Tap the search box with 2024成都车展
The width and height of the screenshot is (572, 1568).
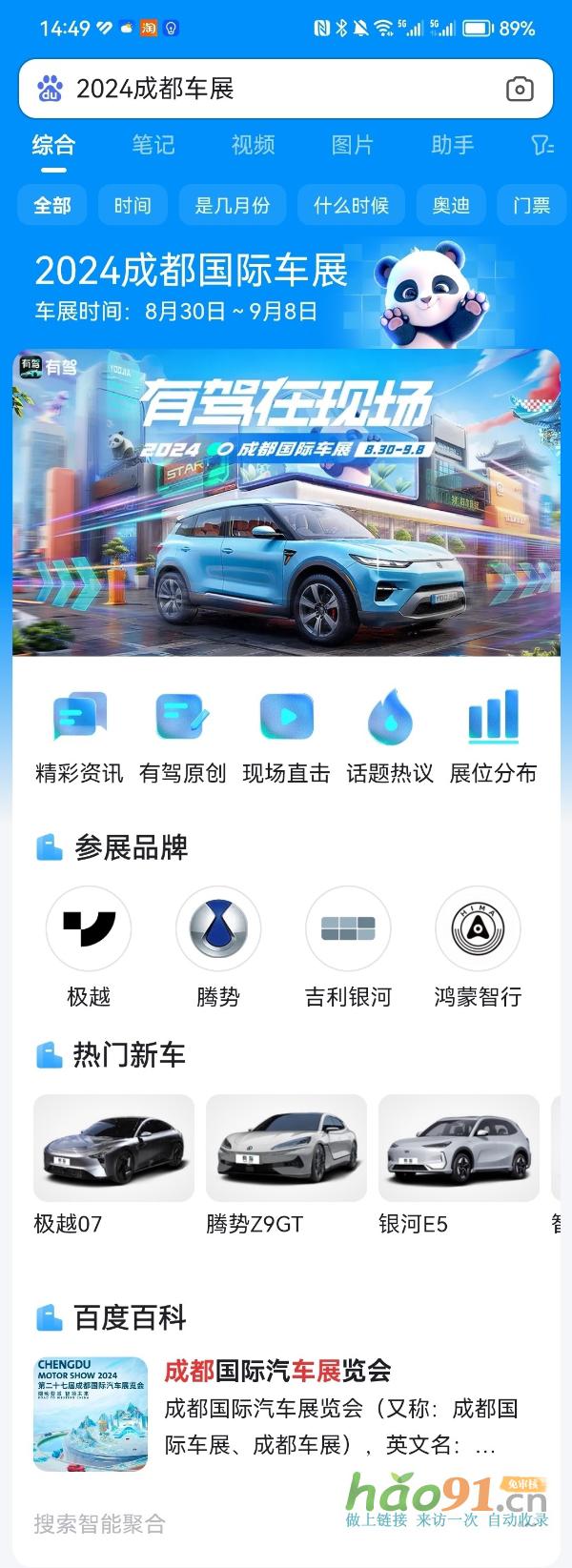267,89
